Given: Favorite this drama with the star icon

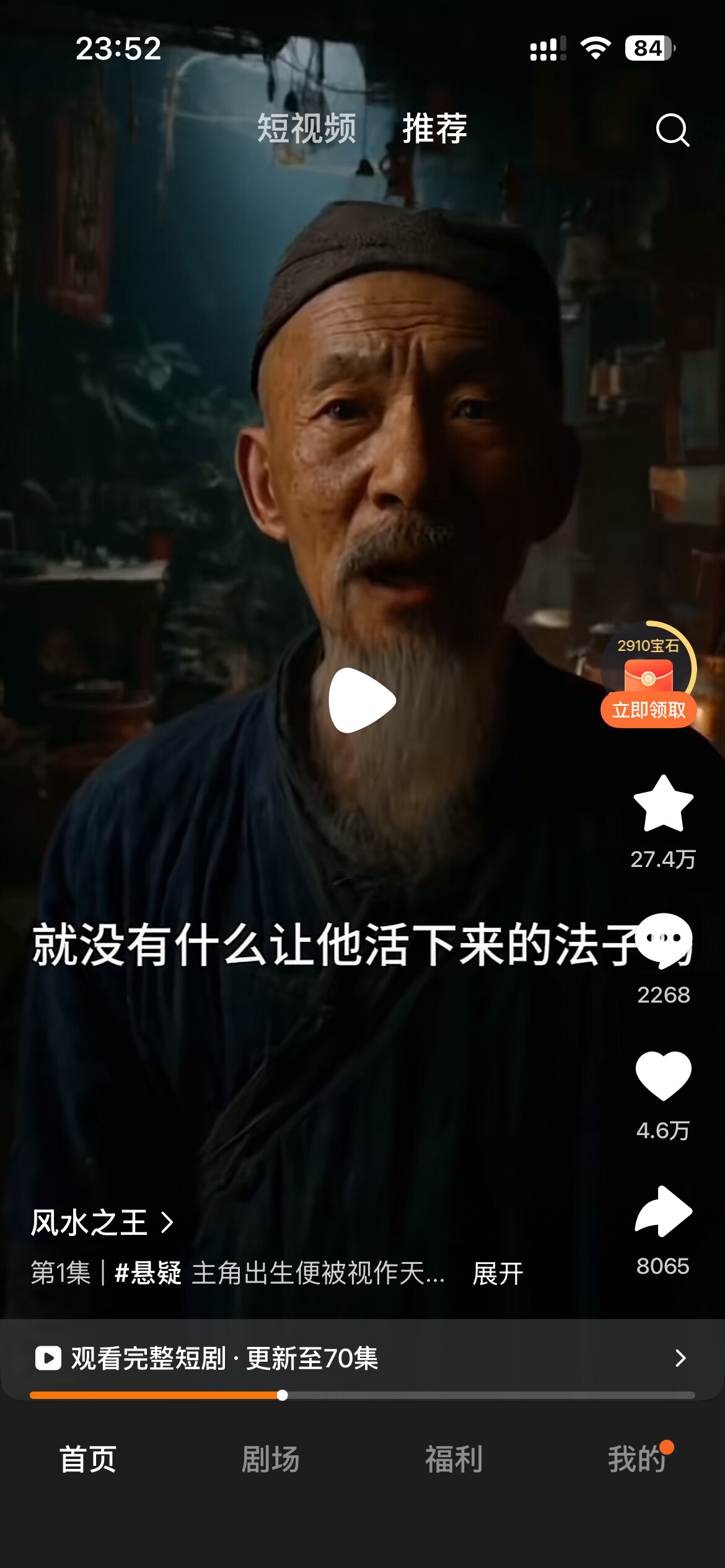Looking at the screenshot, I should click(x=663, y=803).
